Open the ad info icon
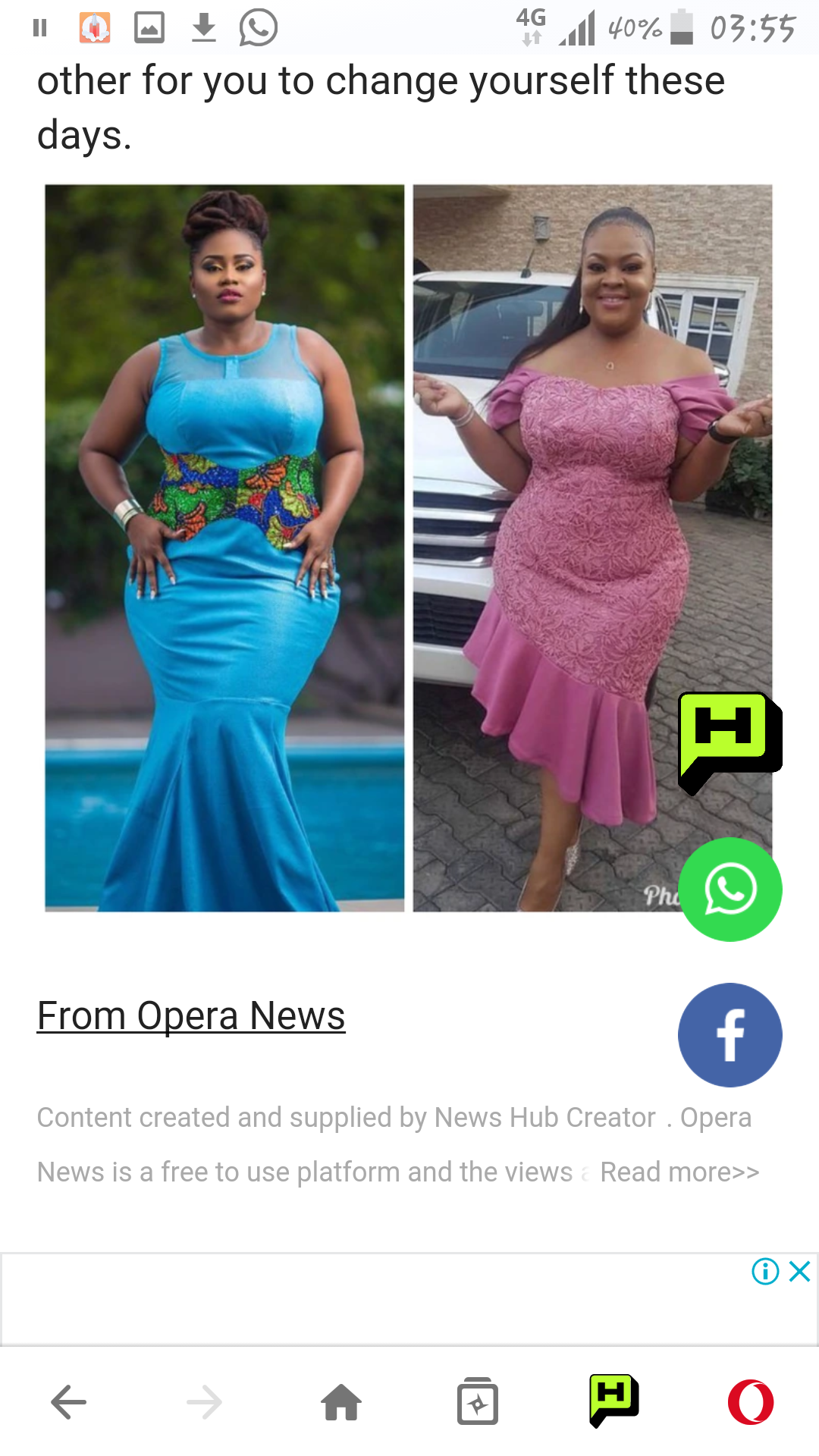Screen dimensions: 819x1456 pyautogui.click(x=765, y=1271)
